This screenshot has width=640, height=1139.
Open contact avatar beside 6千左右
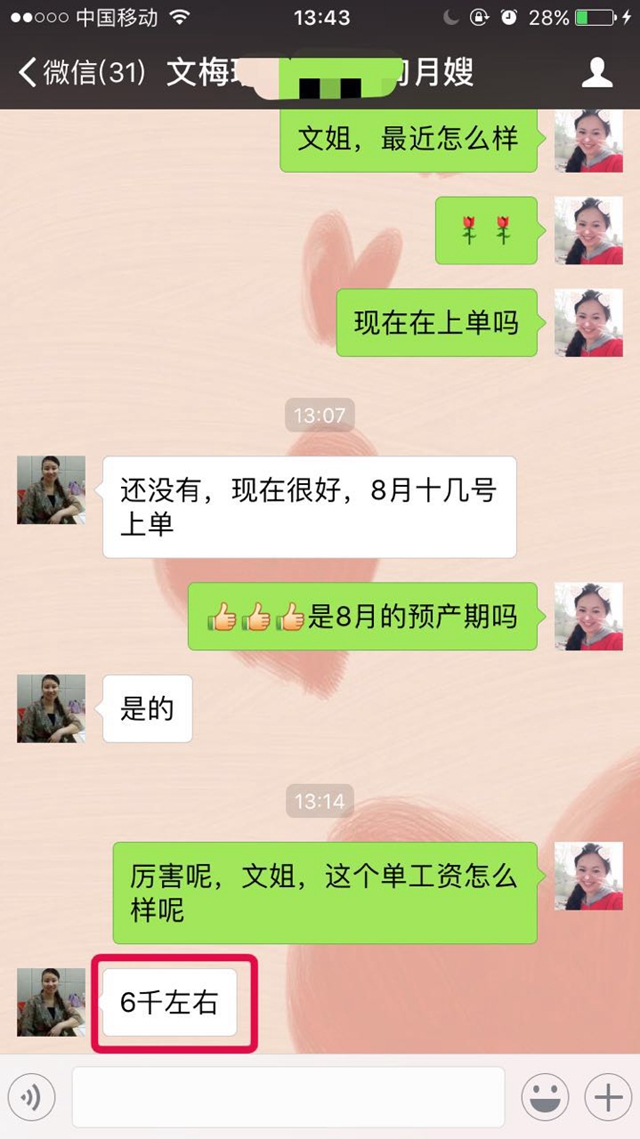tap(51, 1001)
